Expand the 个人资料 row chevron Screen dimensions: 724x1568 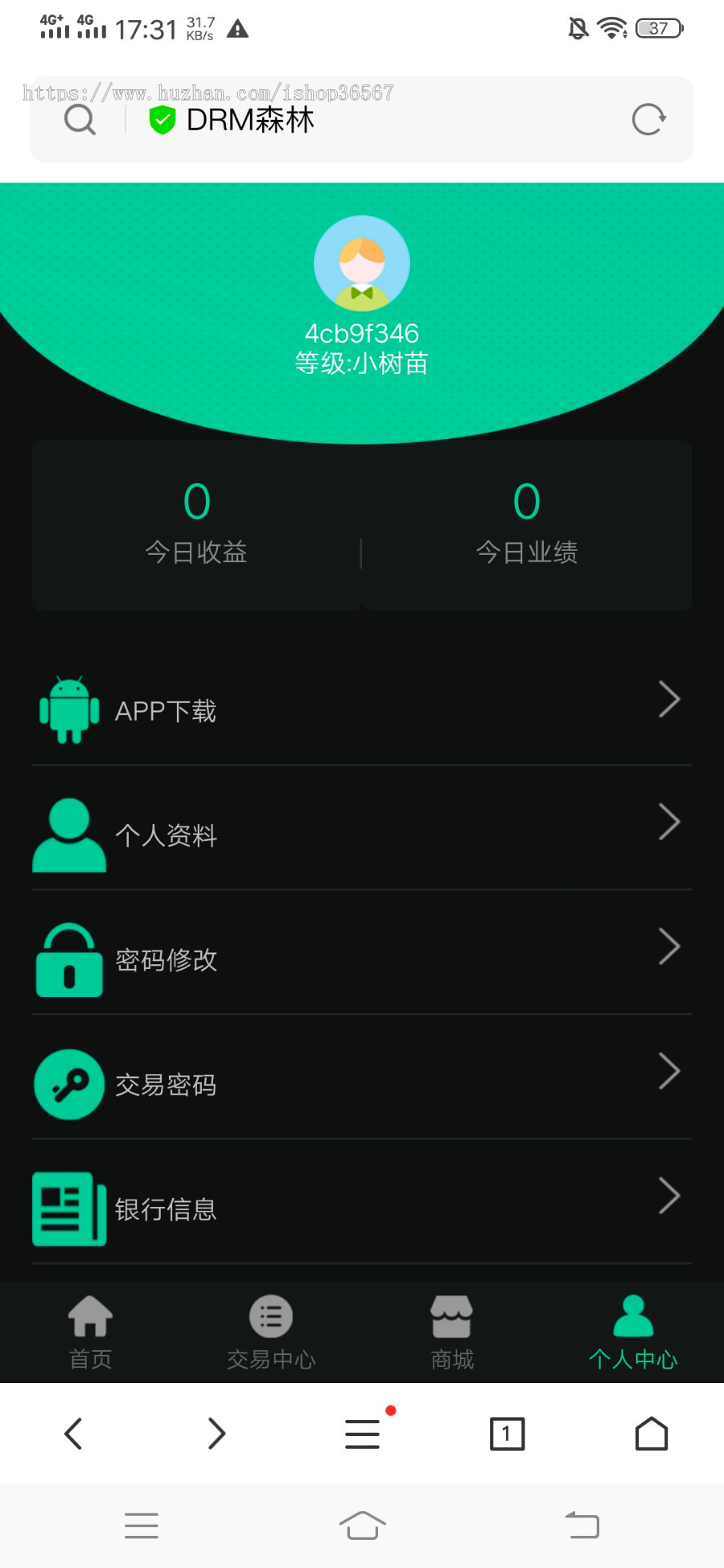click(669, 822)
